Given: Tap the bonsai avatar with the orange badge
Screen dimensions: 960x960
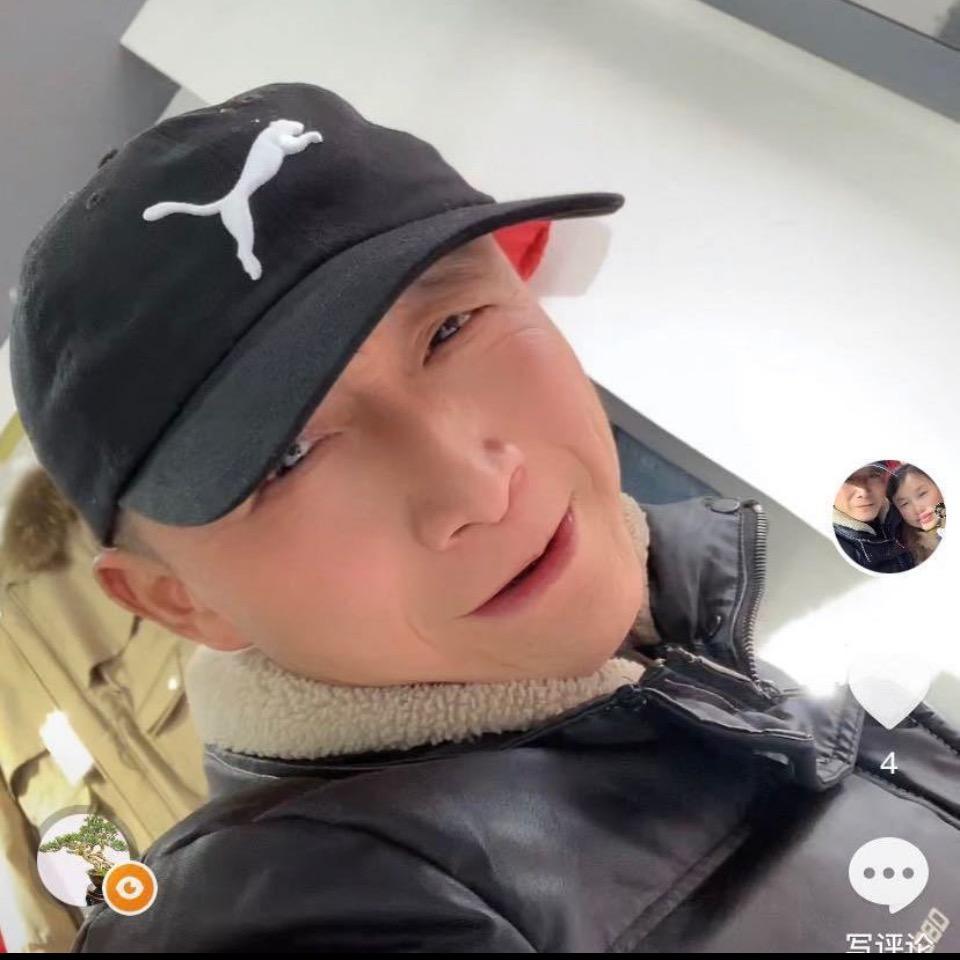Looking at the screenshot, I should tap(85, 856).
